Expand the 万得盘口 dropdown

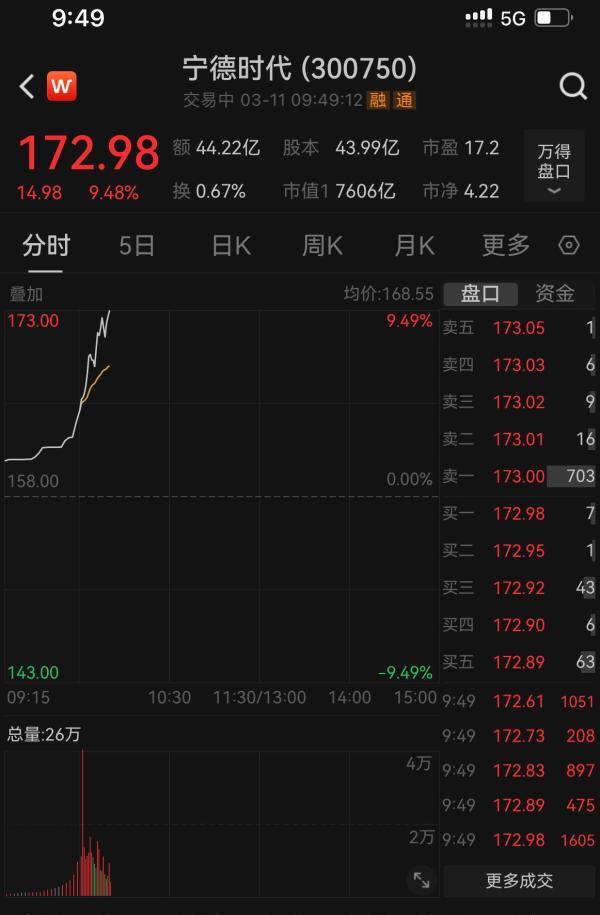pos(554,167)
